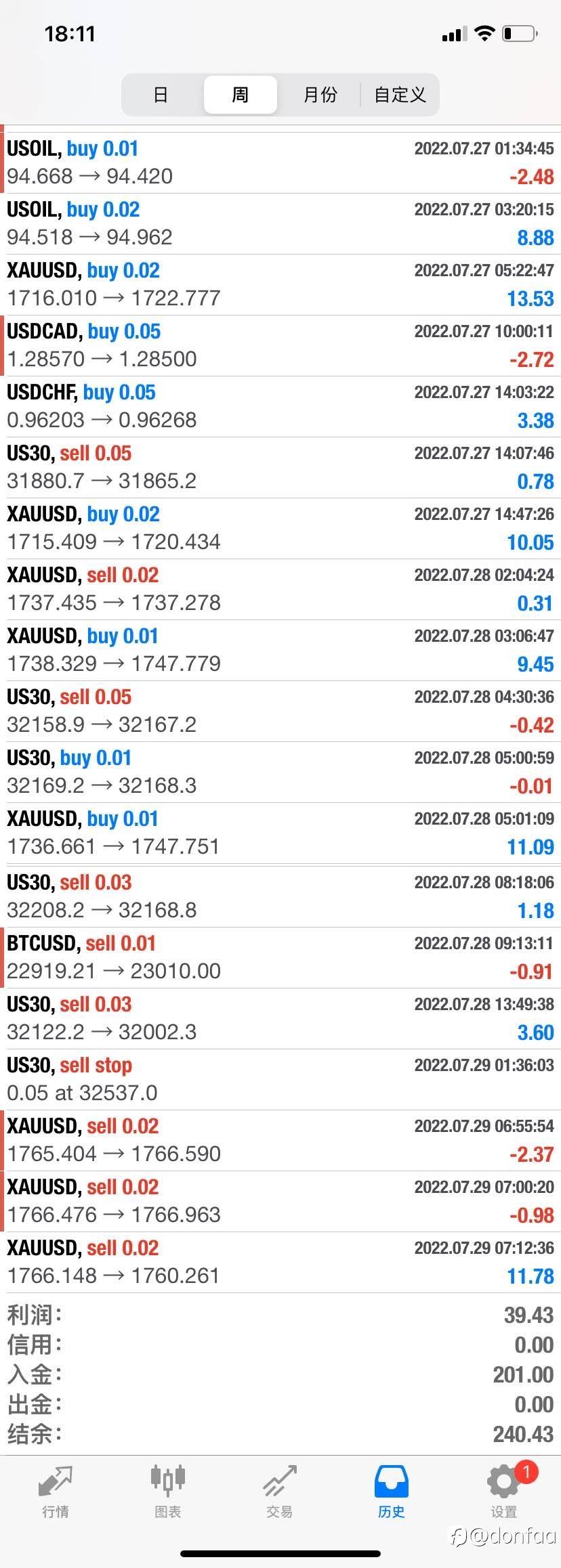
Task: Open the US30 sell 0.03 trade with 3.60 profit
Action: point(280,1019)
